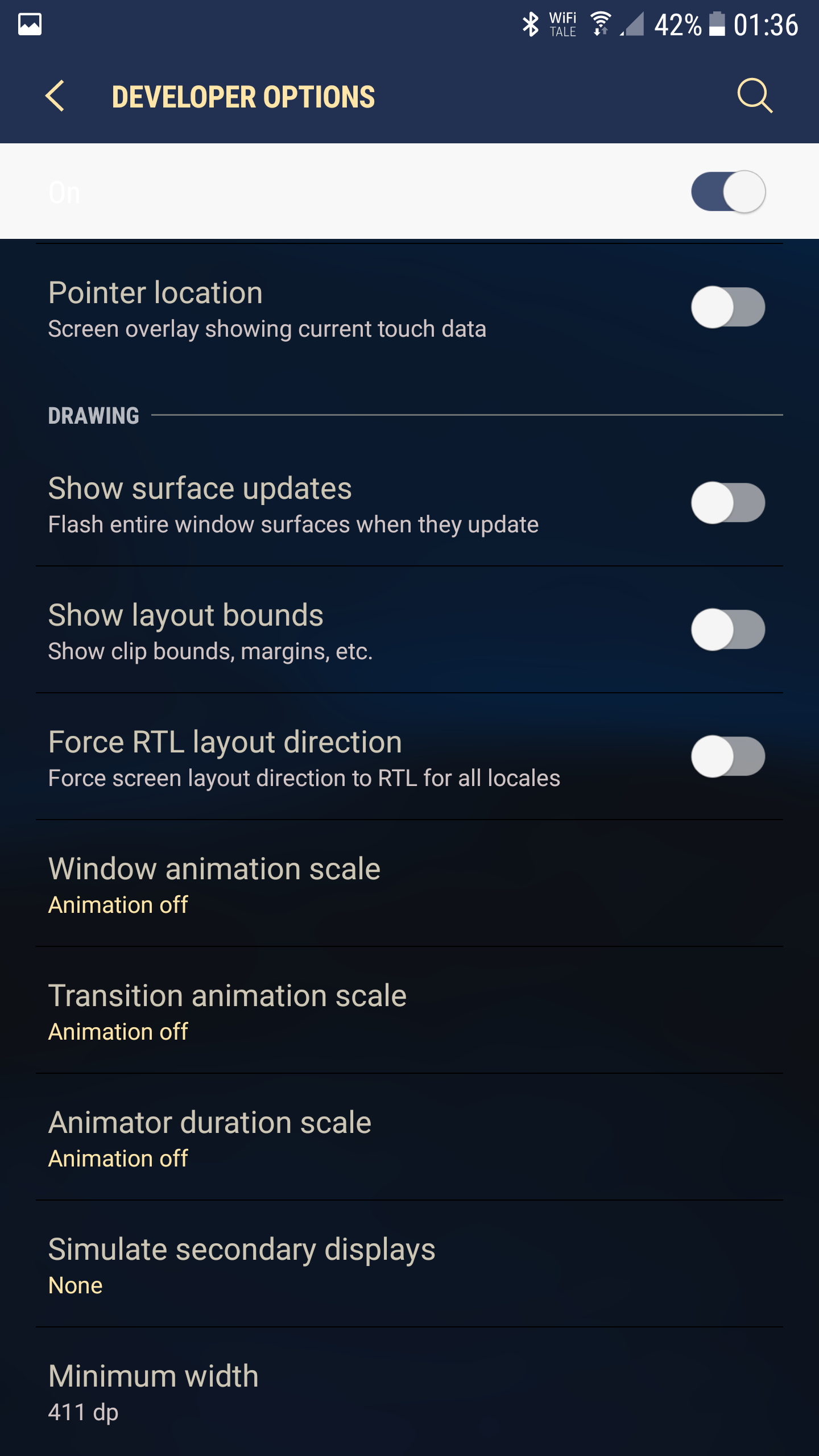Go back from Developer Options

(x=55, y=96)
